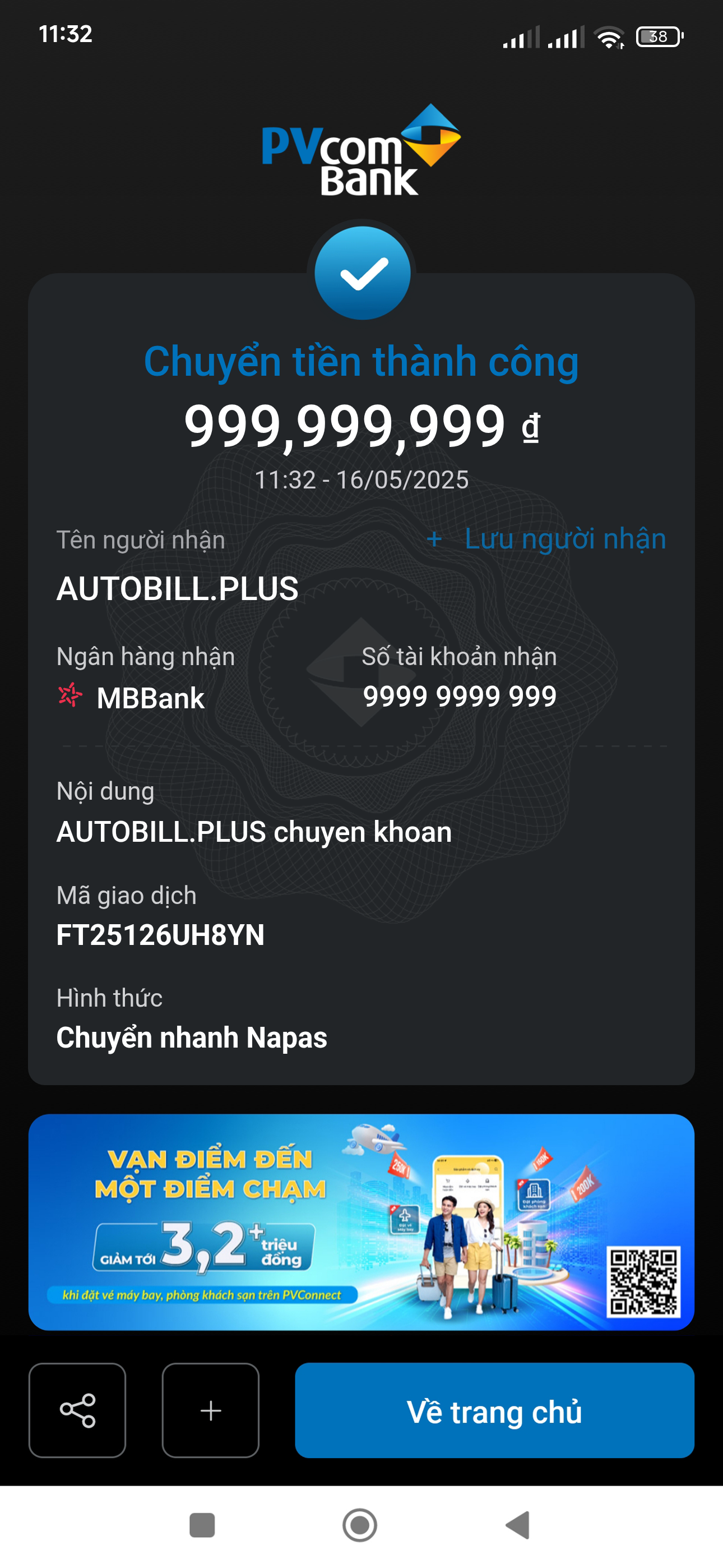Tap the plus button for new transaction
Viewport: 723px width, 1568px height.
(211, 1410)
